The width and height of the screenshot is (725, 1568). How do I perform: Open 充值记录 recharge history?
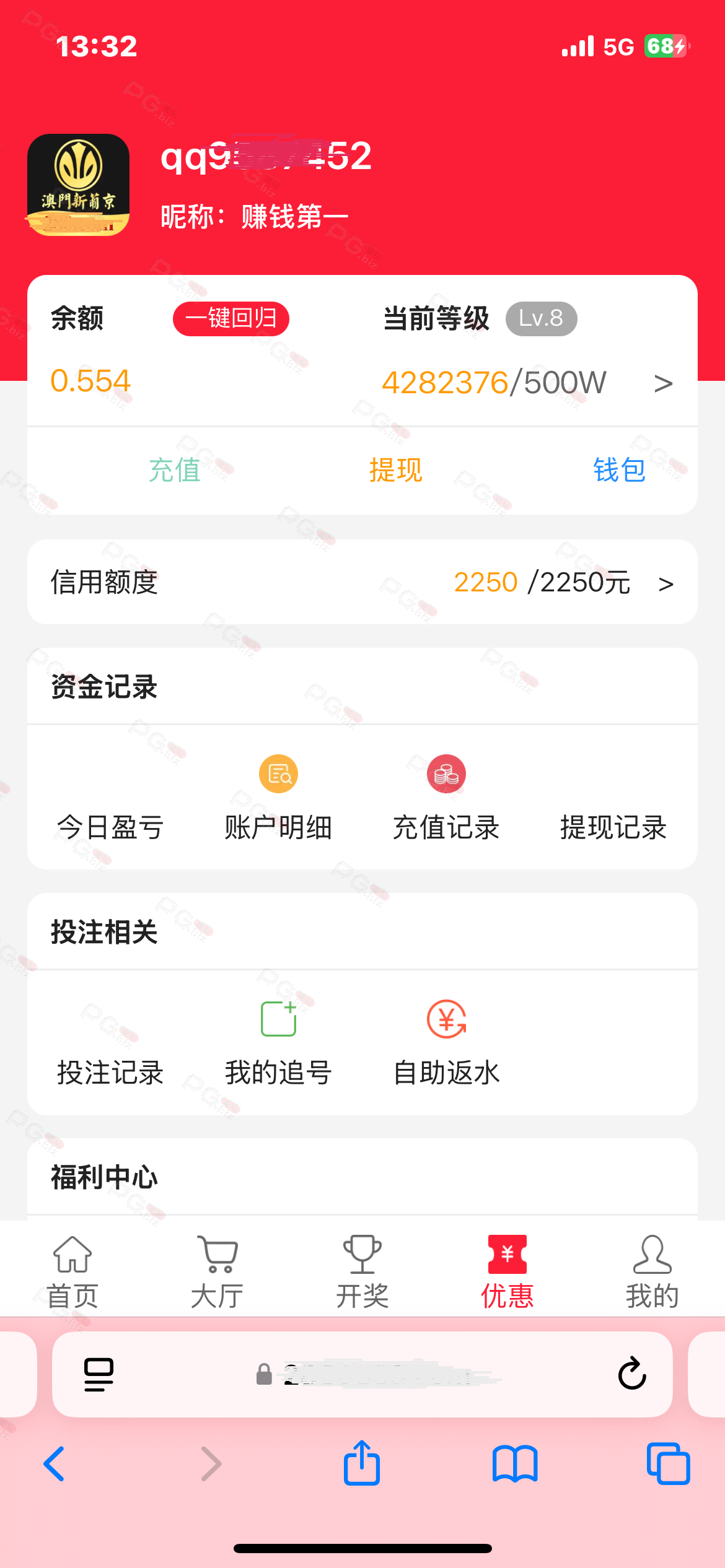click(446, 799)
